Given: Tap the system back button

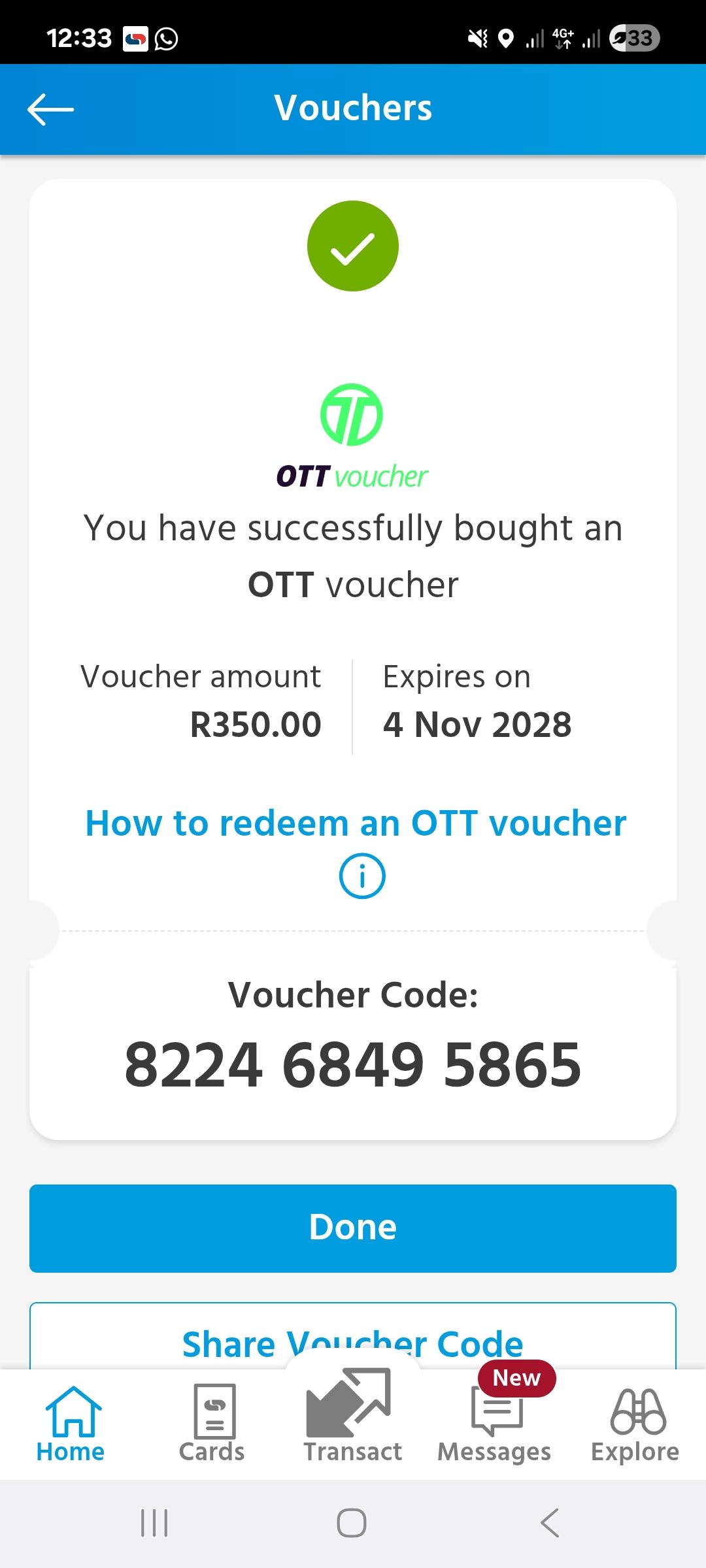Looking at the screenshot, I should (550, 1523).
